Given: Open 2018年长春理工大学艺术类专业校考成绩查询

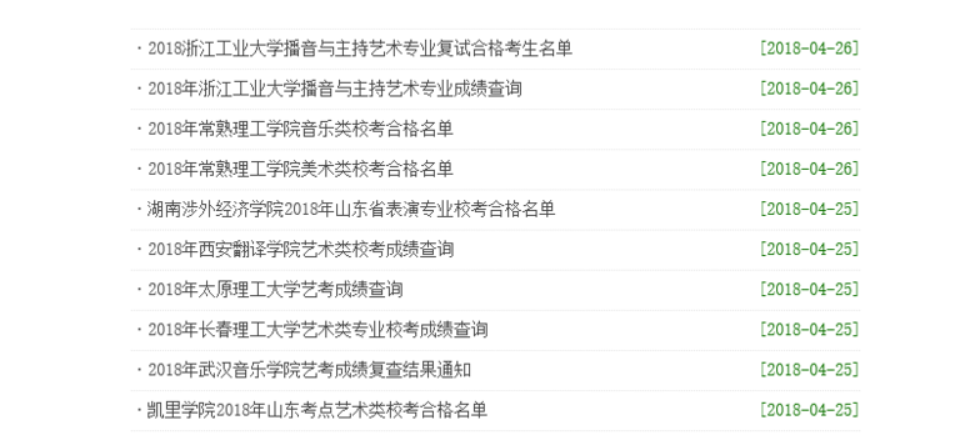Looking at the screenshot, I should pos(317,329).
